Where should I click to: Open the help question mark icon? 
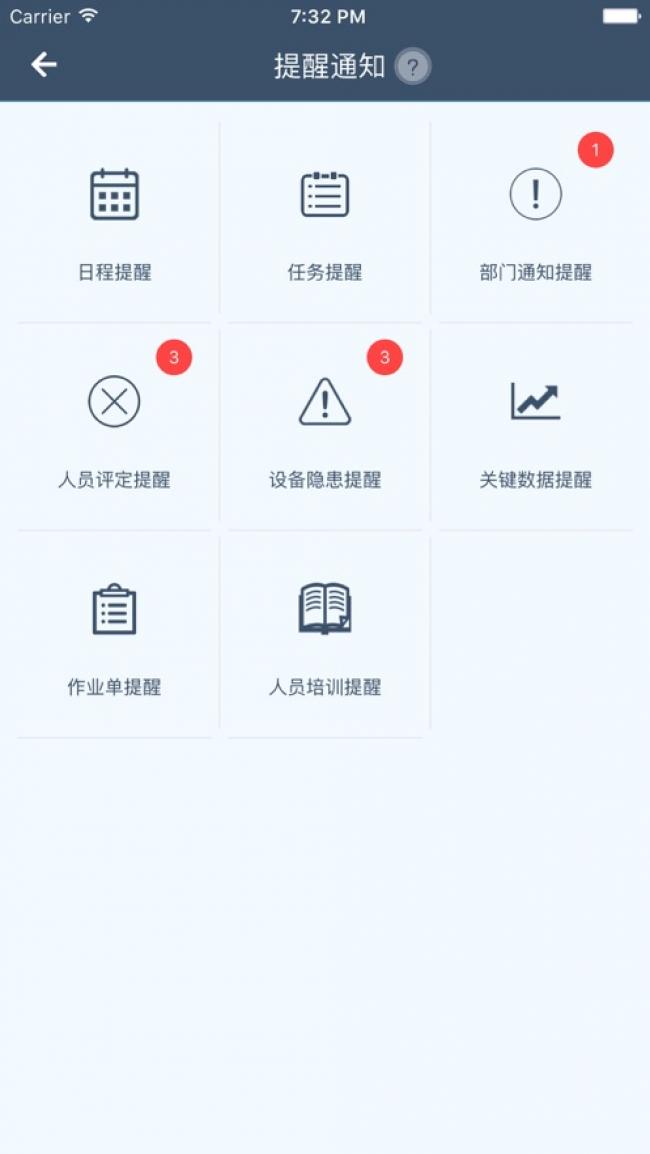click(412, 67)
